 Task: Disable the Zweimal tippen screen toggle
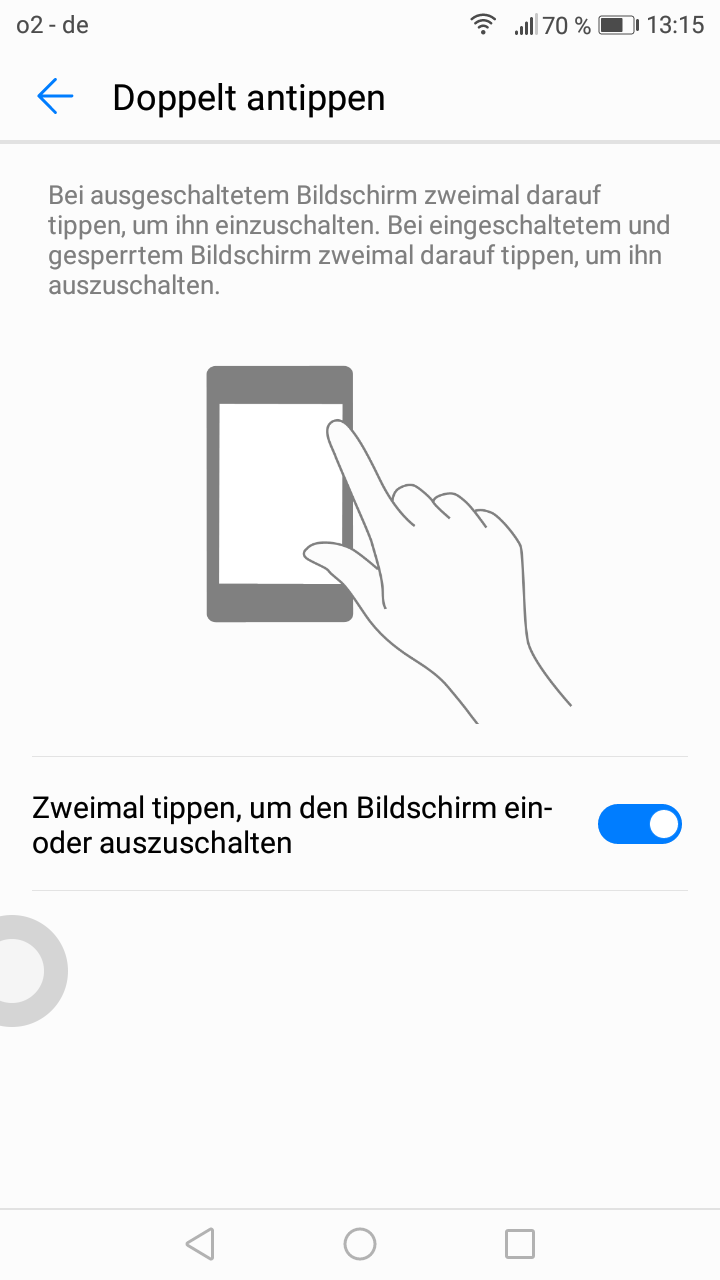[639, 824]
